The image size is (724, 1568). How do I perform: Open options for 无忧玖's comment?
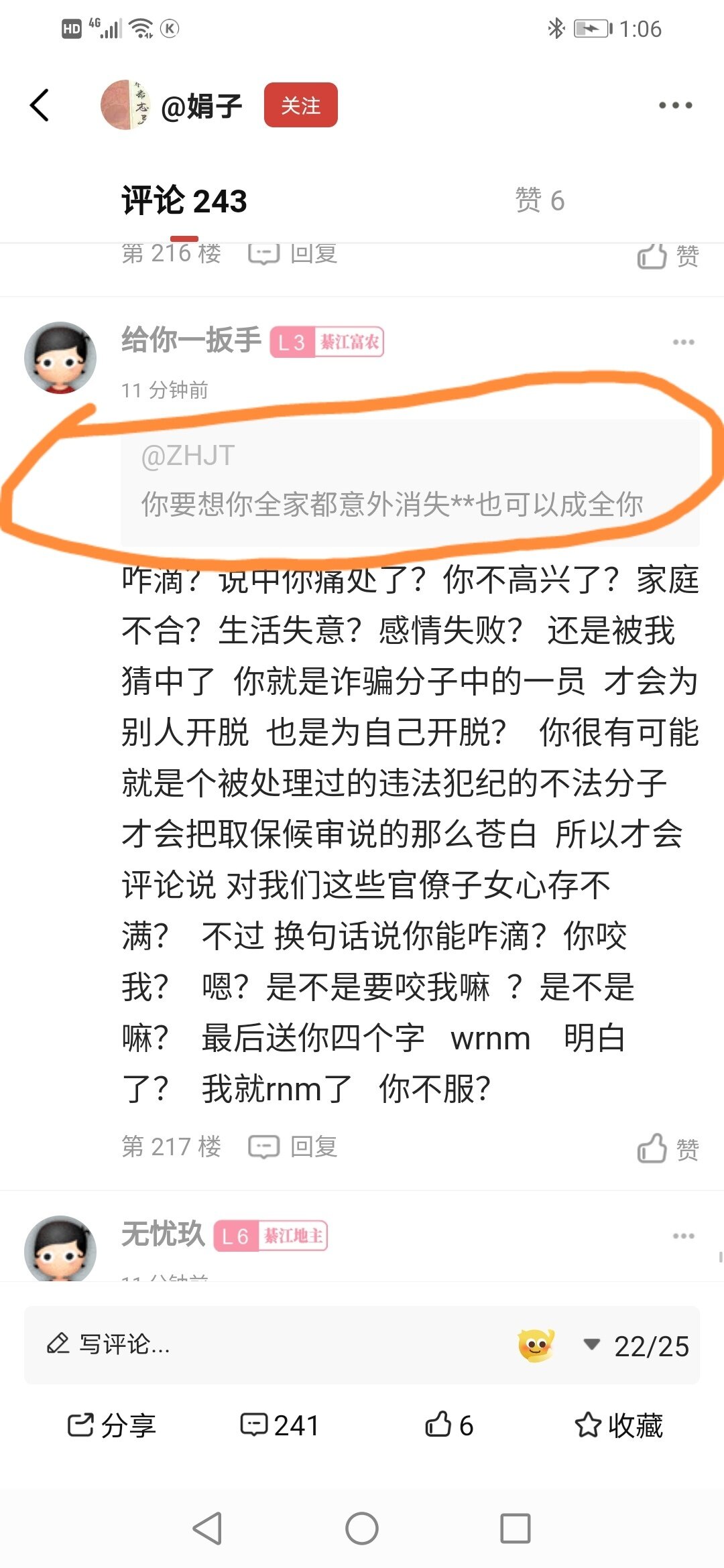[683, 1236]
